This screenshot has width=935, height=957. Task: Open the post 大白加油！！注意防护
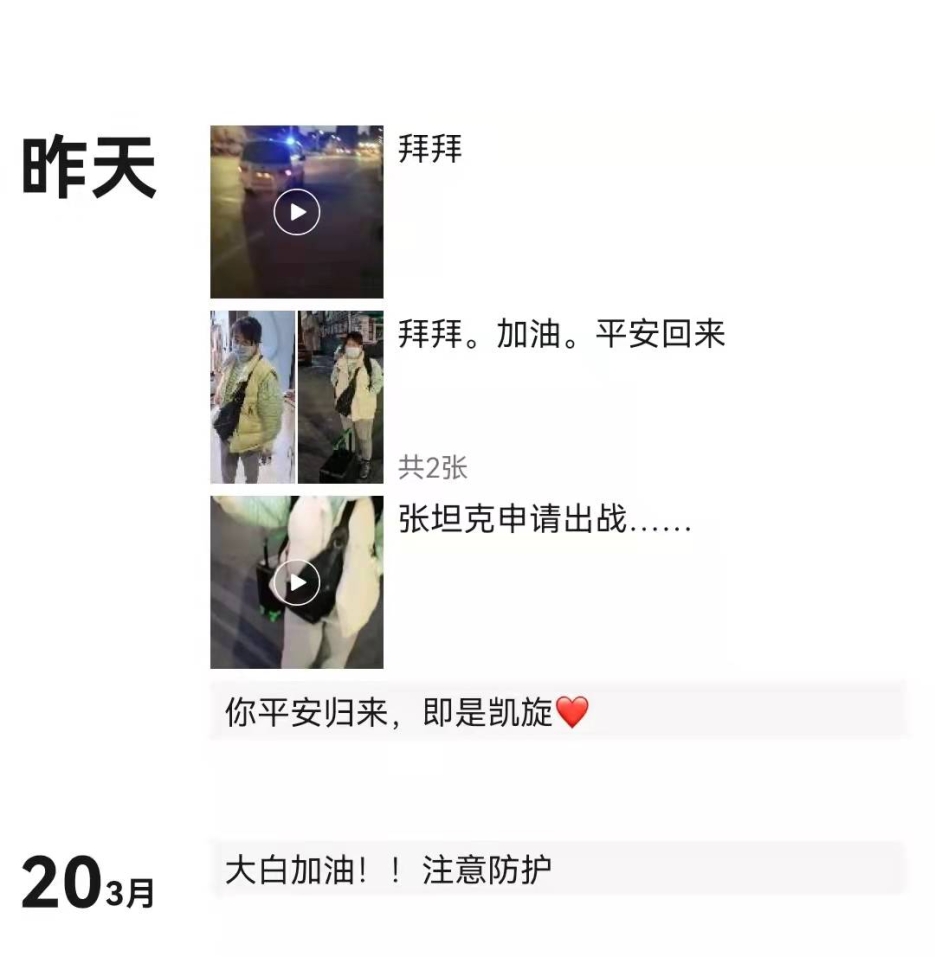coord(556,869)
